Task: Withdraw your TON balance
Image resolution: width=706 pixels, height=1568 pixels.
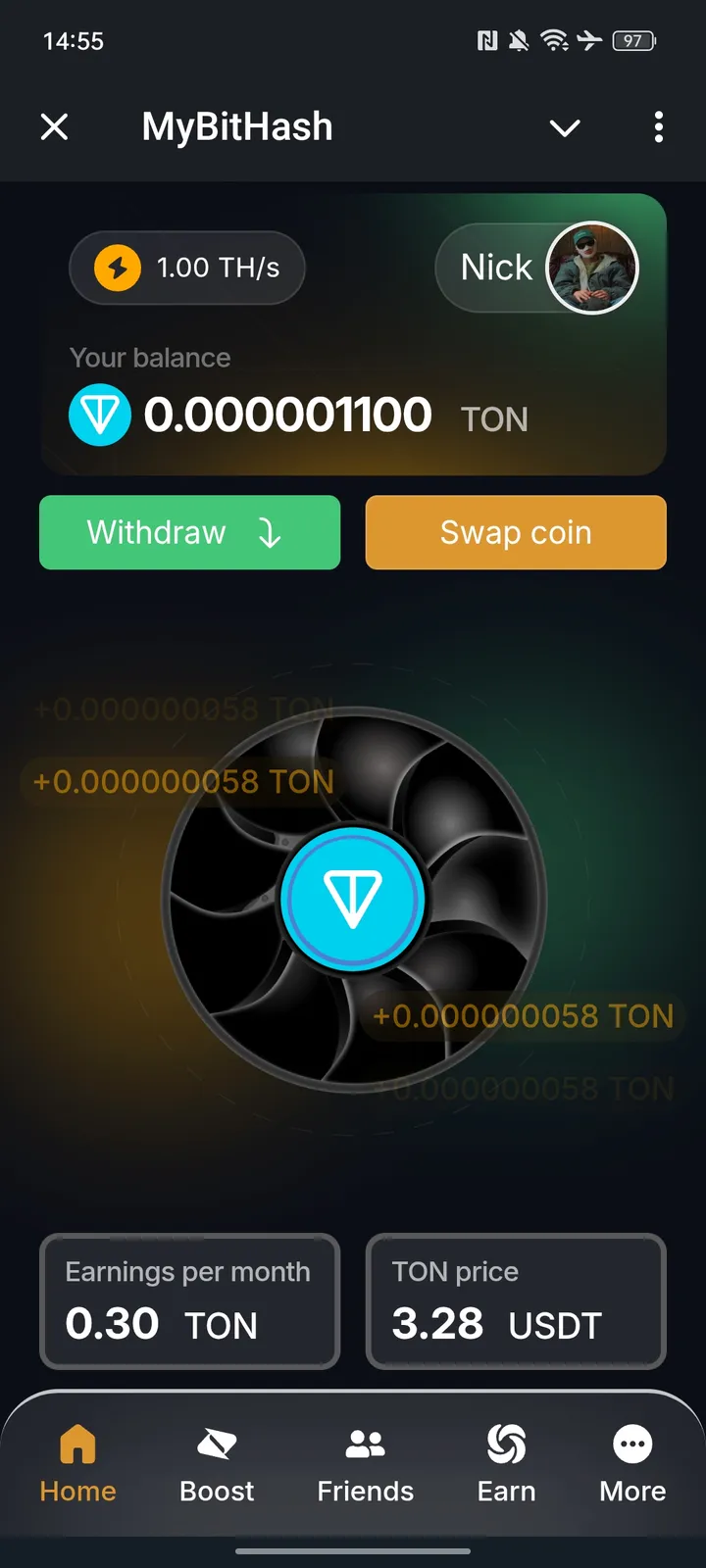Action: (x=189, y=532)
